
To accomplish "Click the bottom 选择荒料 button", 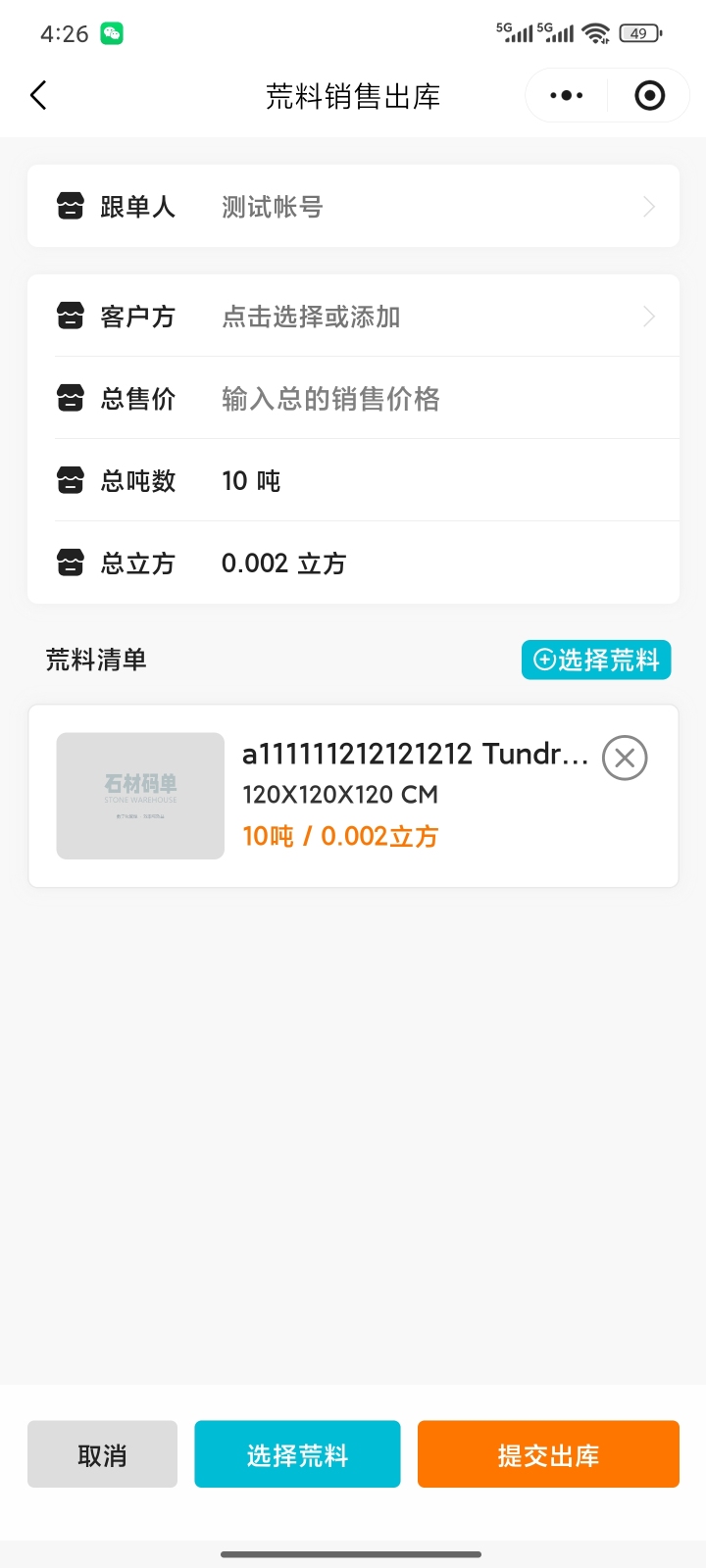I will coord(297,1454).
